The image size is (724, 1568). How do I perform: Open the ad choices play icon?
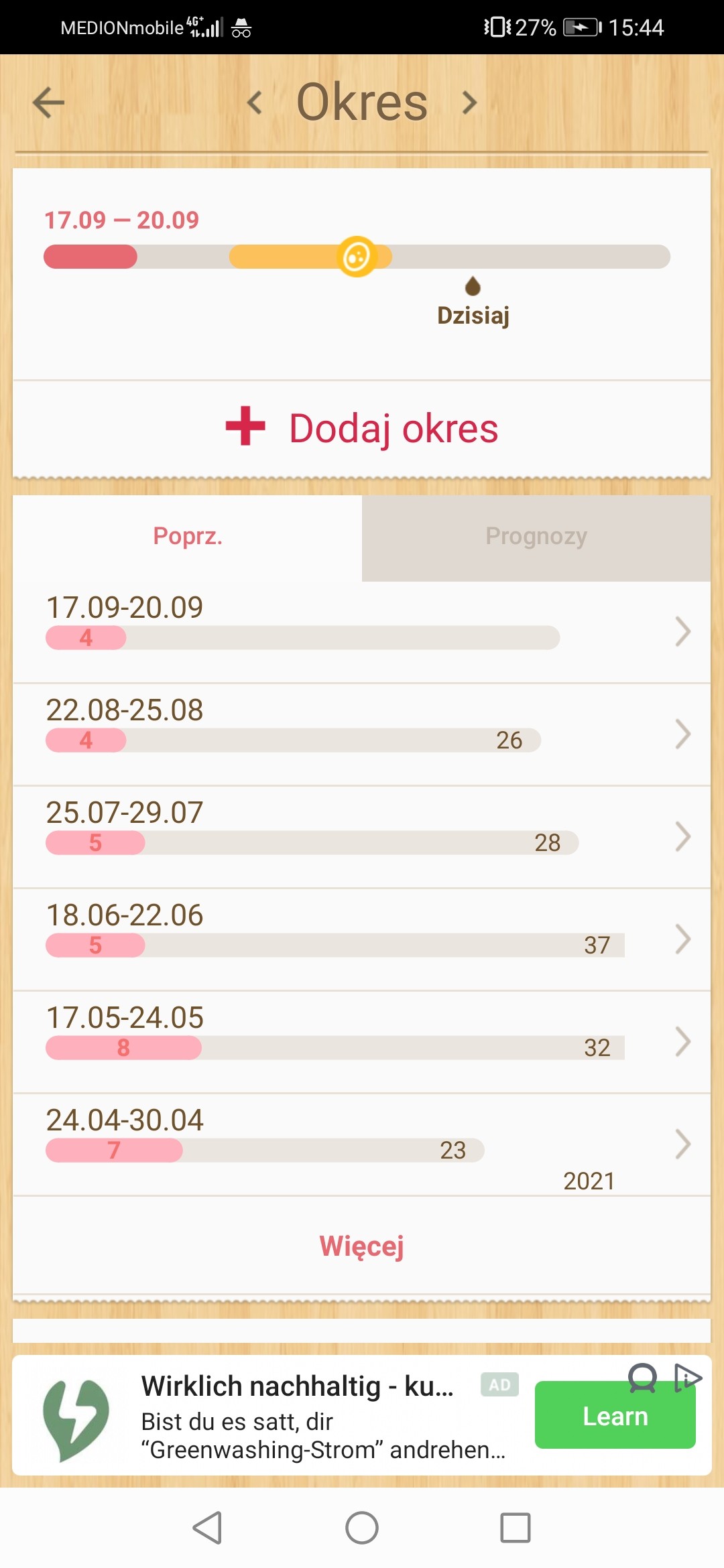pos(688,1378)
